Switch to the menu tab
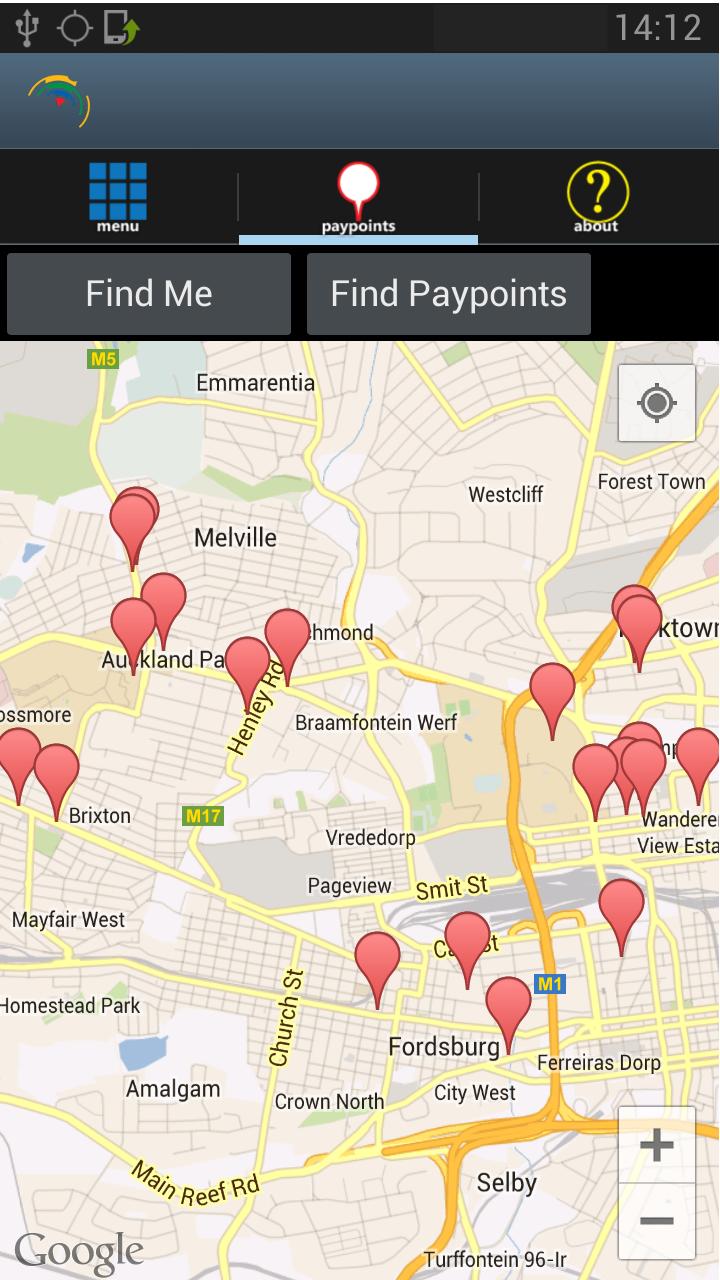Viewport: 720px width, 1280px height. [118, 197]
